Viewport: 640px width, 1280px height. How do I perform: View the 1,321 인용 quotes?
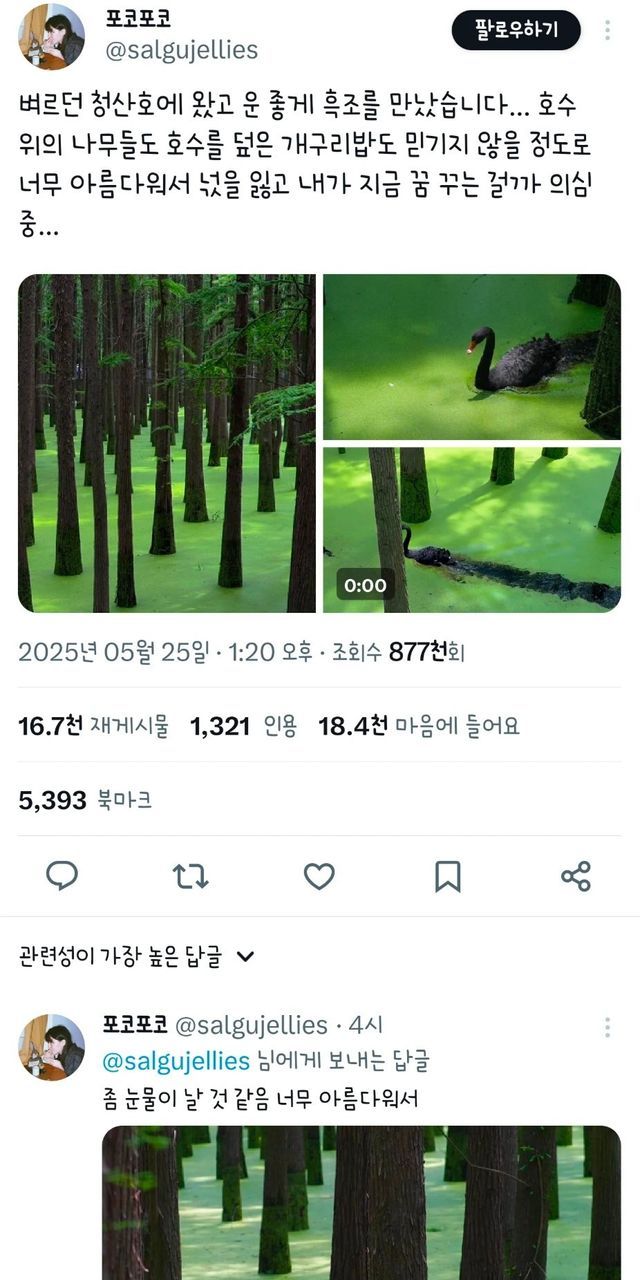243,726
